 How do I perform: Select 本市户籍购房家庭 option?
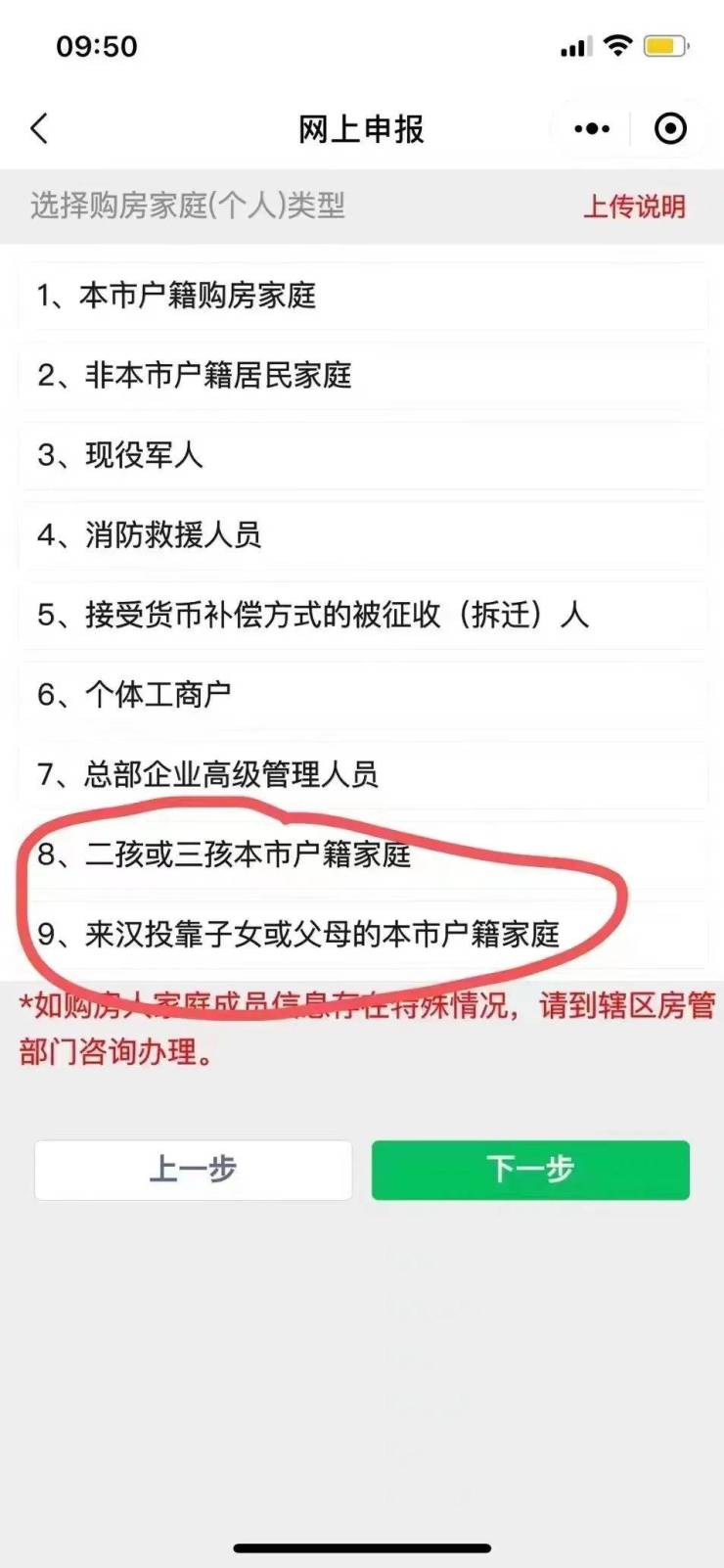362,296
